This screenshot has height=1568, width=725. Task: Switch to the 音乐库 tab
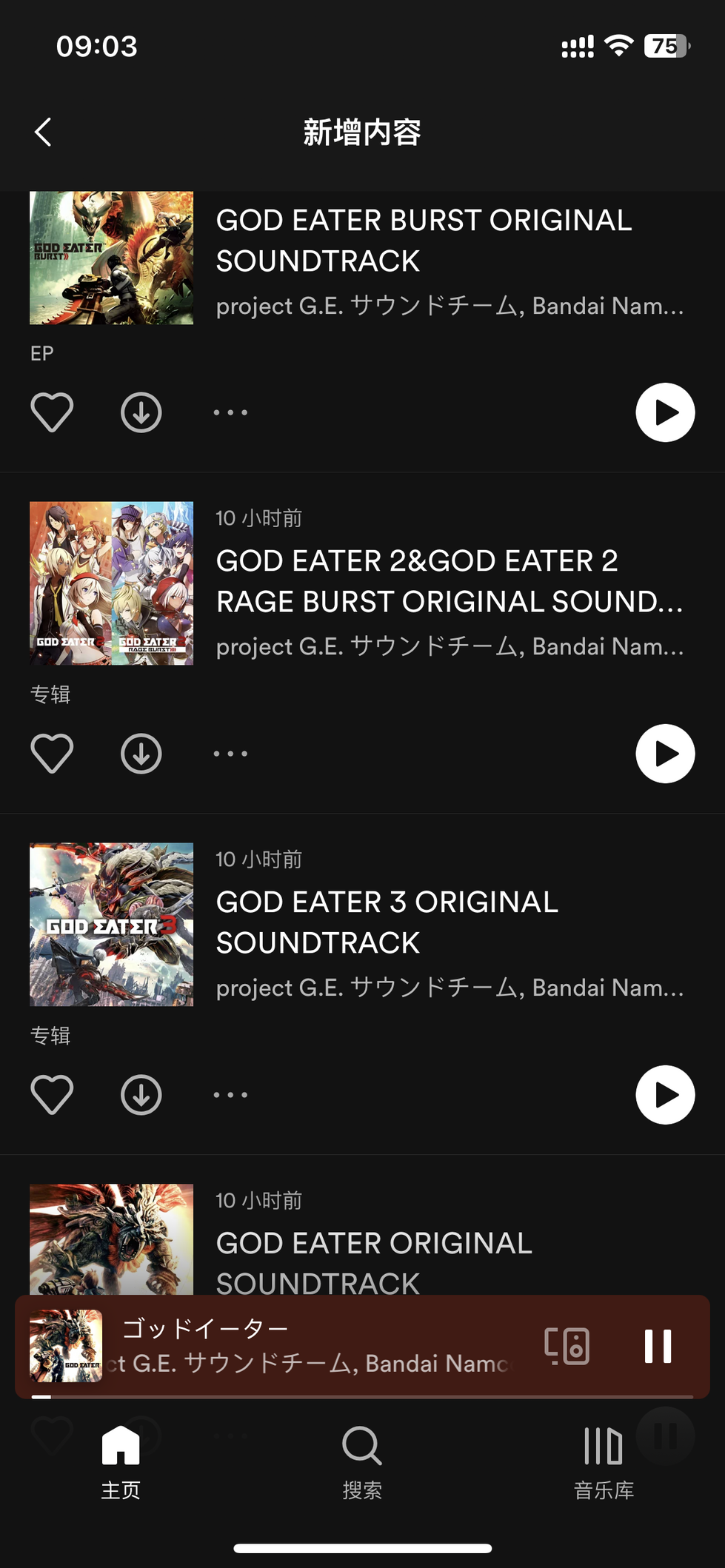604,1462
